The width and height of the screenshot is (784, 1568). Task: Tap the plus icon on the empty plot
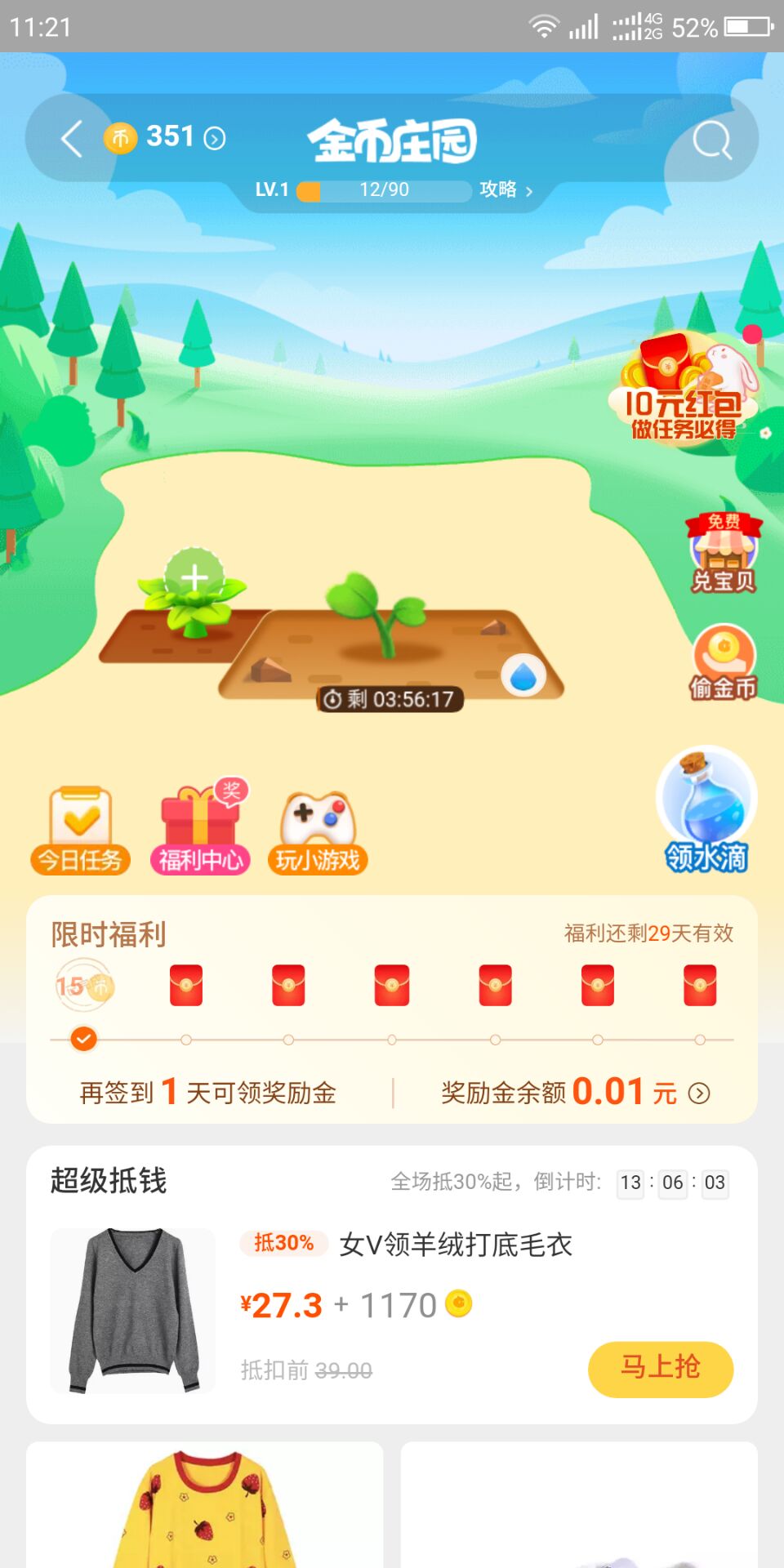coord(194,578)
